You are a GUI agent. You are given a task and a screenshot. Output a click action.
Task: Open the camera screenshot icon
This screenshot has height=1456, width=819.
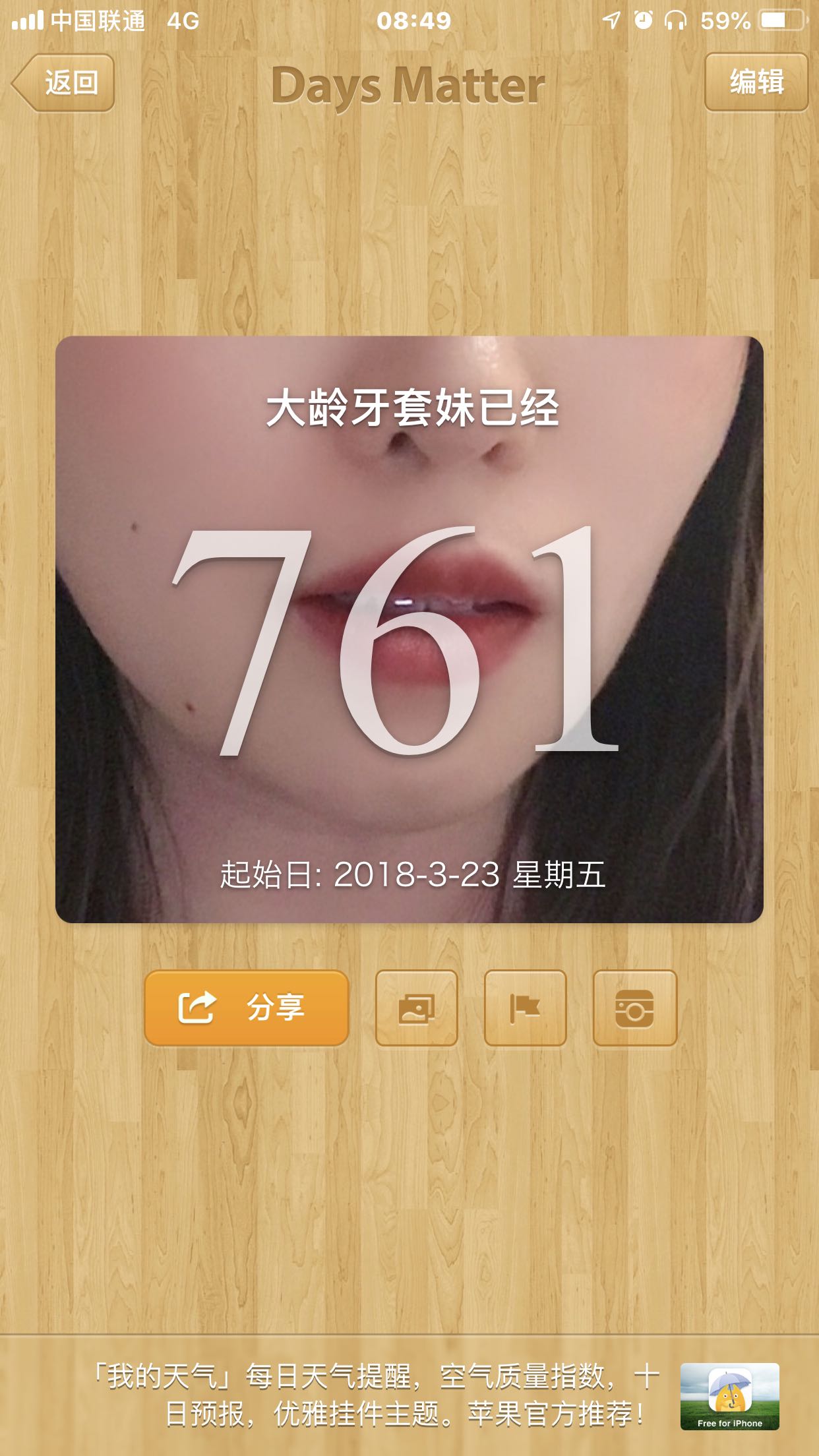pyautogui.click(x=634, y=1008)
